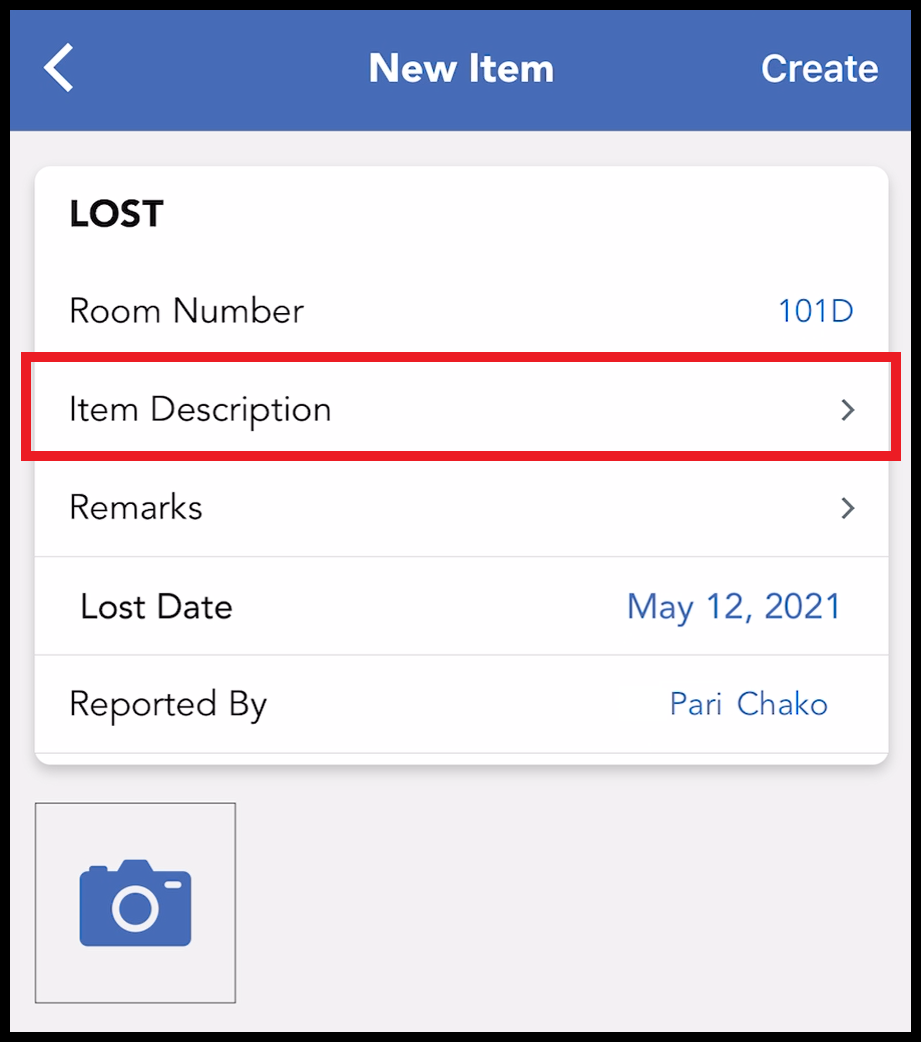Change the date by tapping May 12, 2021
The height and width of the screenshot is (1042, 921).
click(x=733, y=606)
